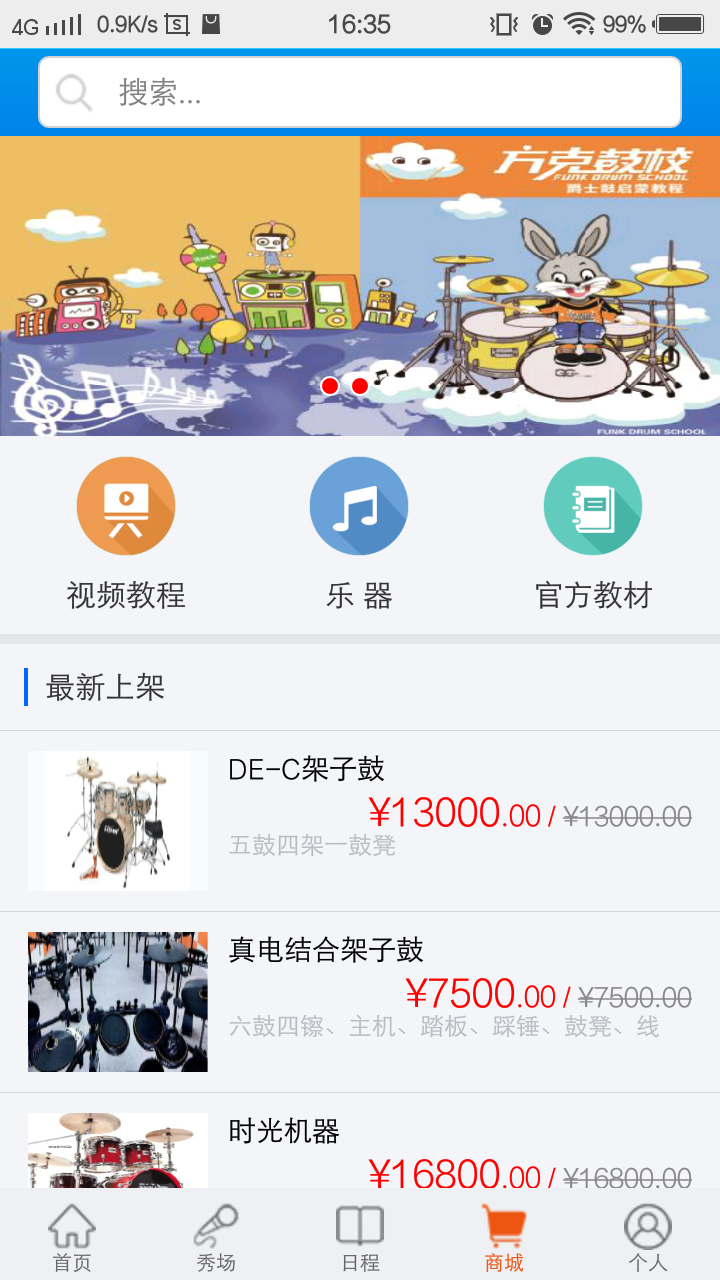Switch to the 秀场 tab

click(x=215, y=1236)
